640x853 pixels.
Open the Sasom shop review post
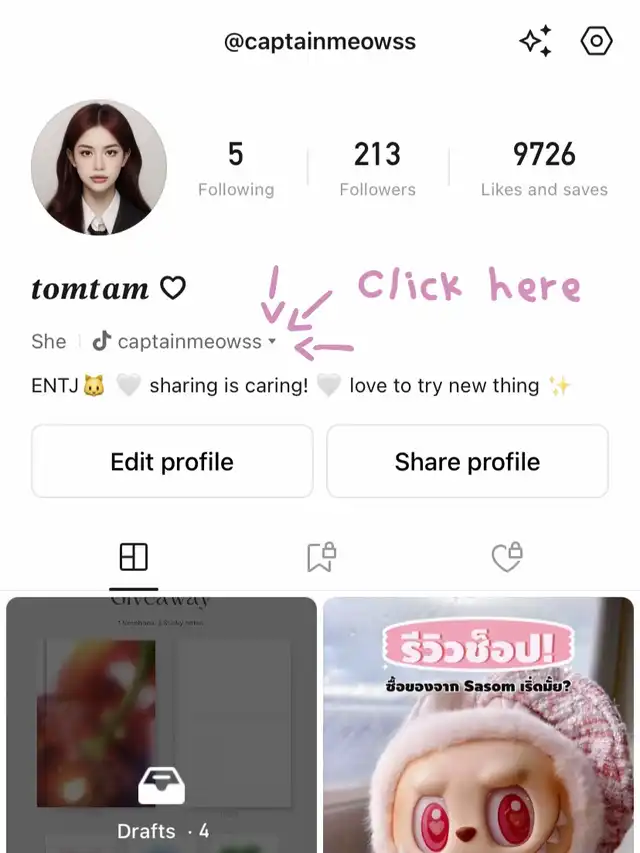[x=478, y=725]
